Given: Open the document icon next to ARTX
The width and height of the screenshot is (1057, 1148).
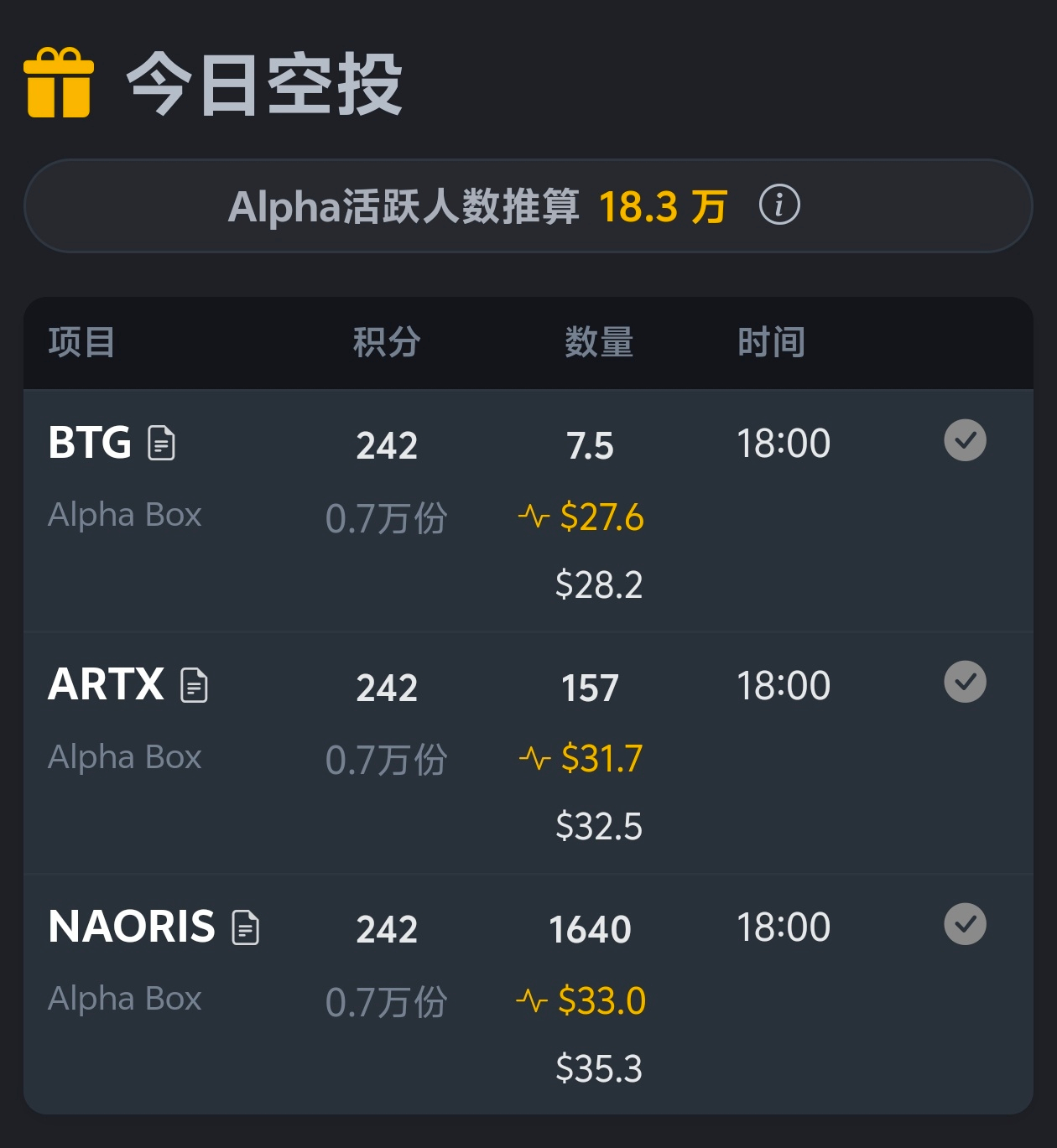Looking at the screenshot, I should click(194, 685).
